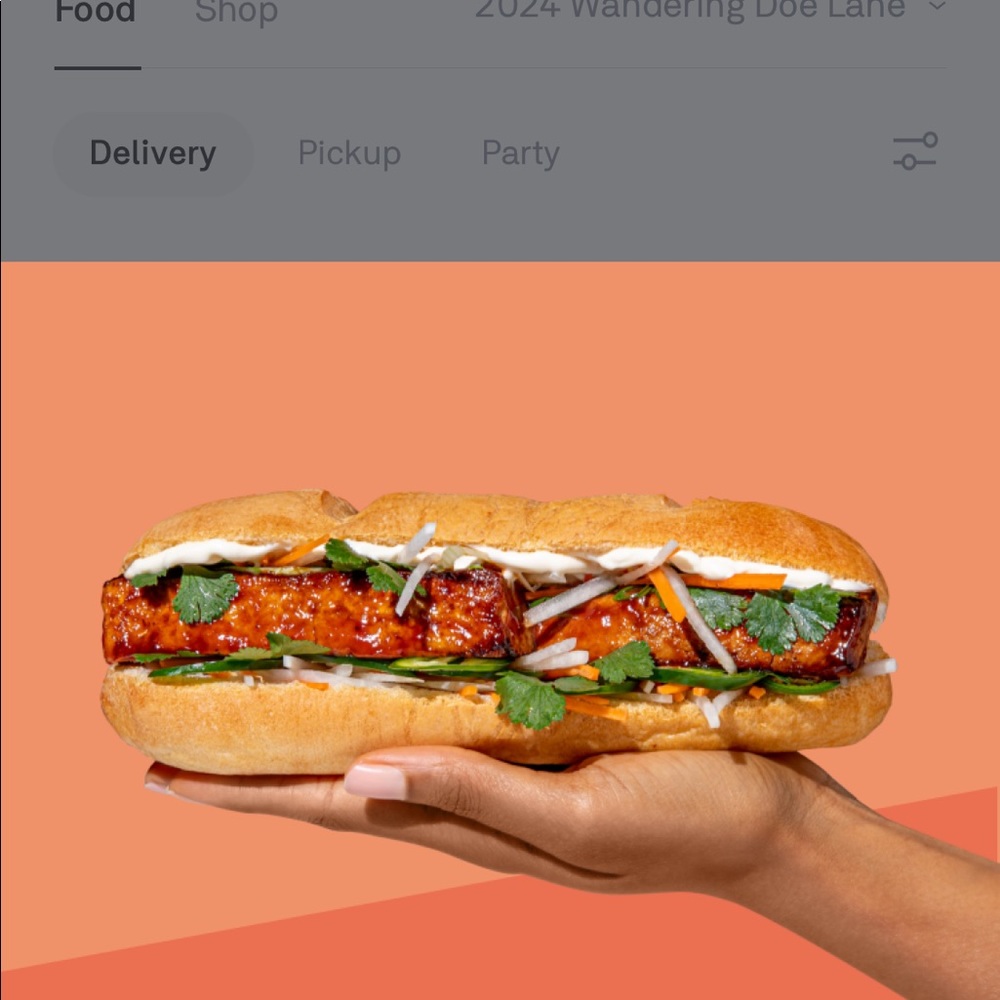1000x1000 pixels.
Task: Switch to the Shop tab
Action: coord(236,14)
